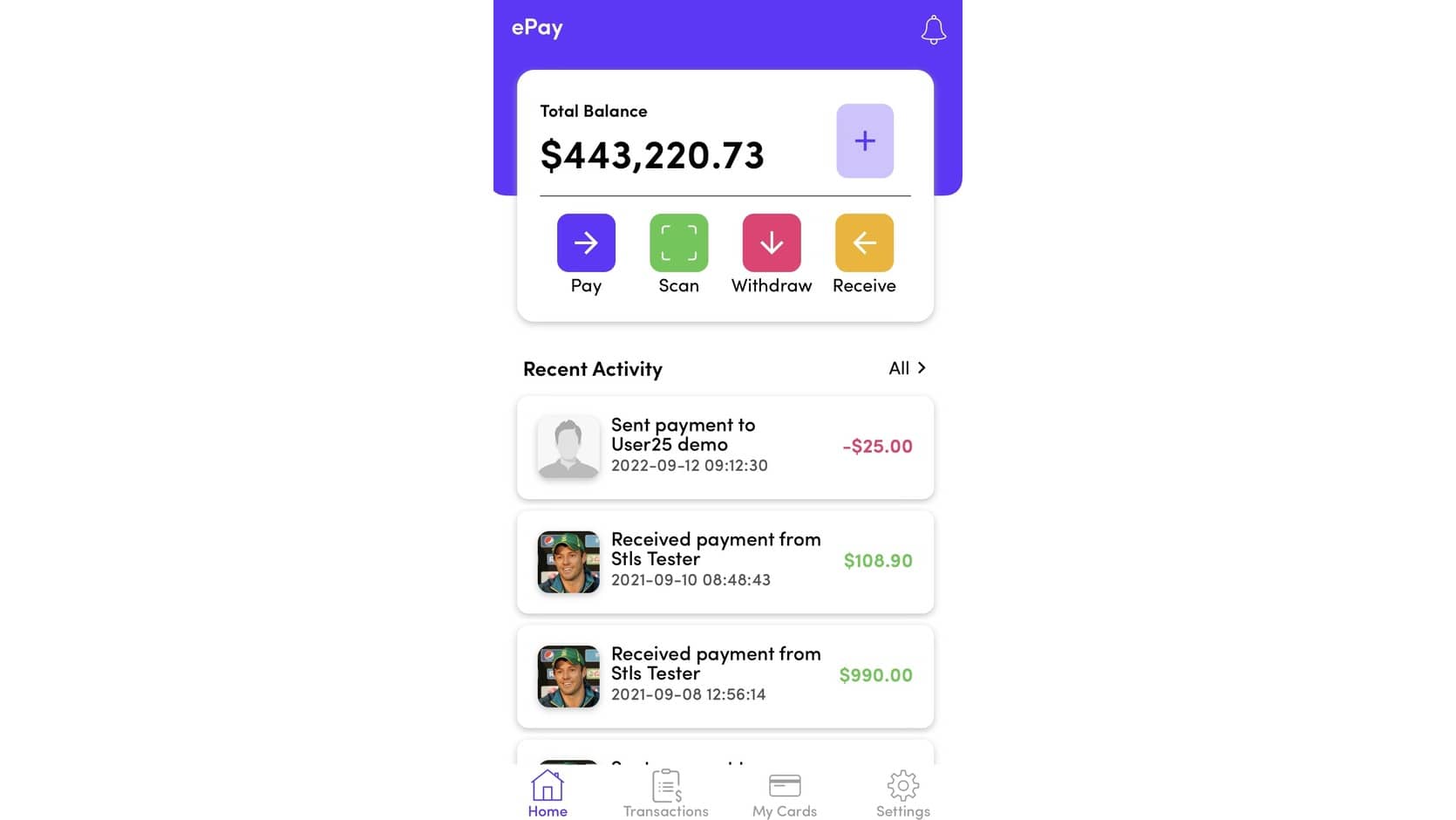Open the Settings tab
Image resolution: width=1456 pixels, height=820 pixels.
902,794
